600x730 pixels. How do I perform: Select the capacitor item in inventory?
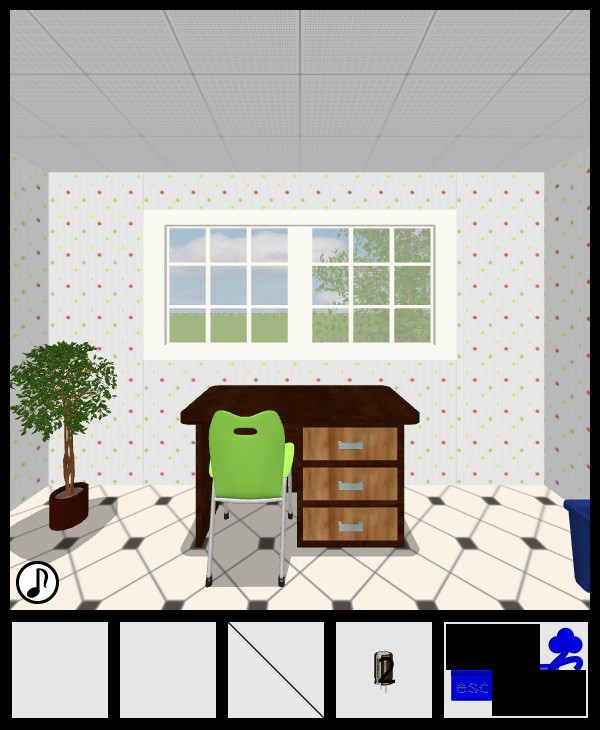(x=384, y=669)
